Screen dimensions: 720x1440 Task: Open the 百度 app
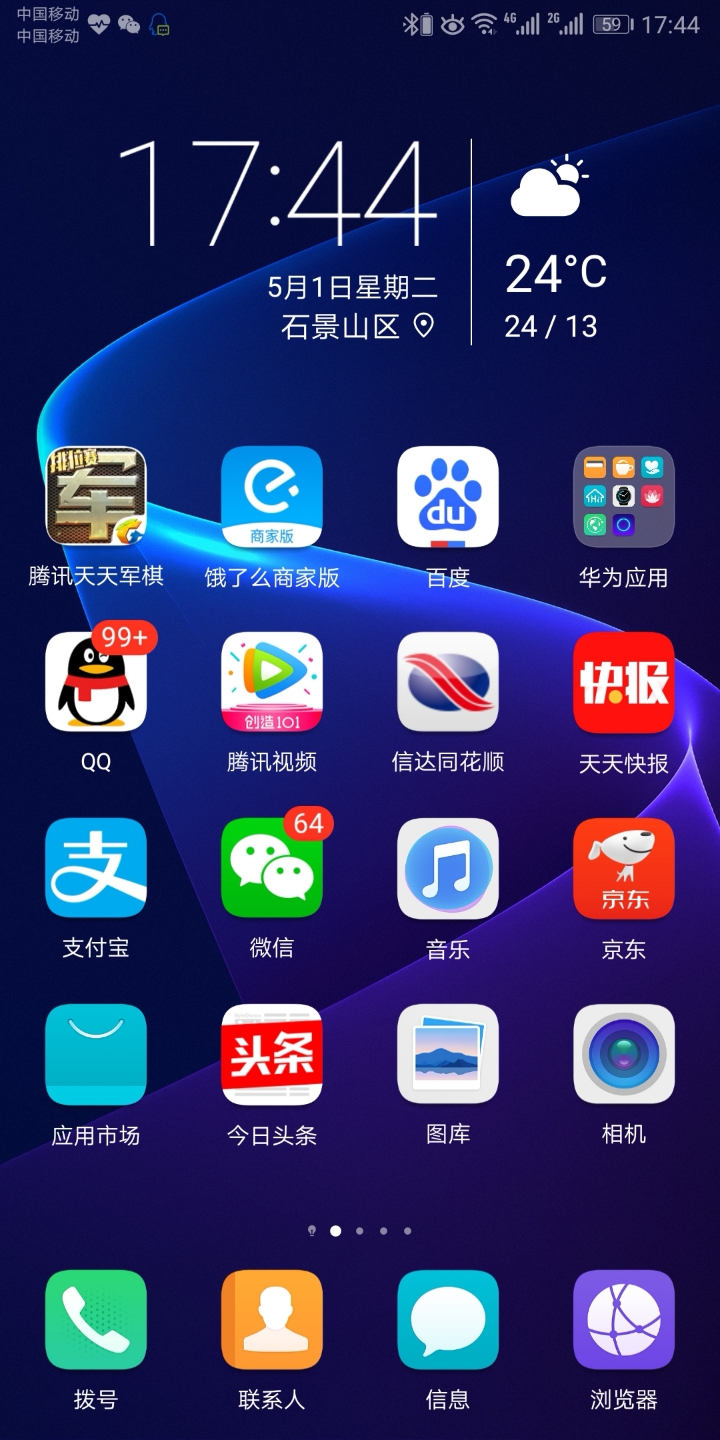[x=448, y=497]
